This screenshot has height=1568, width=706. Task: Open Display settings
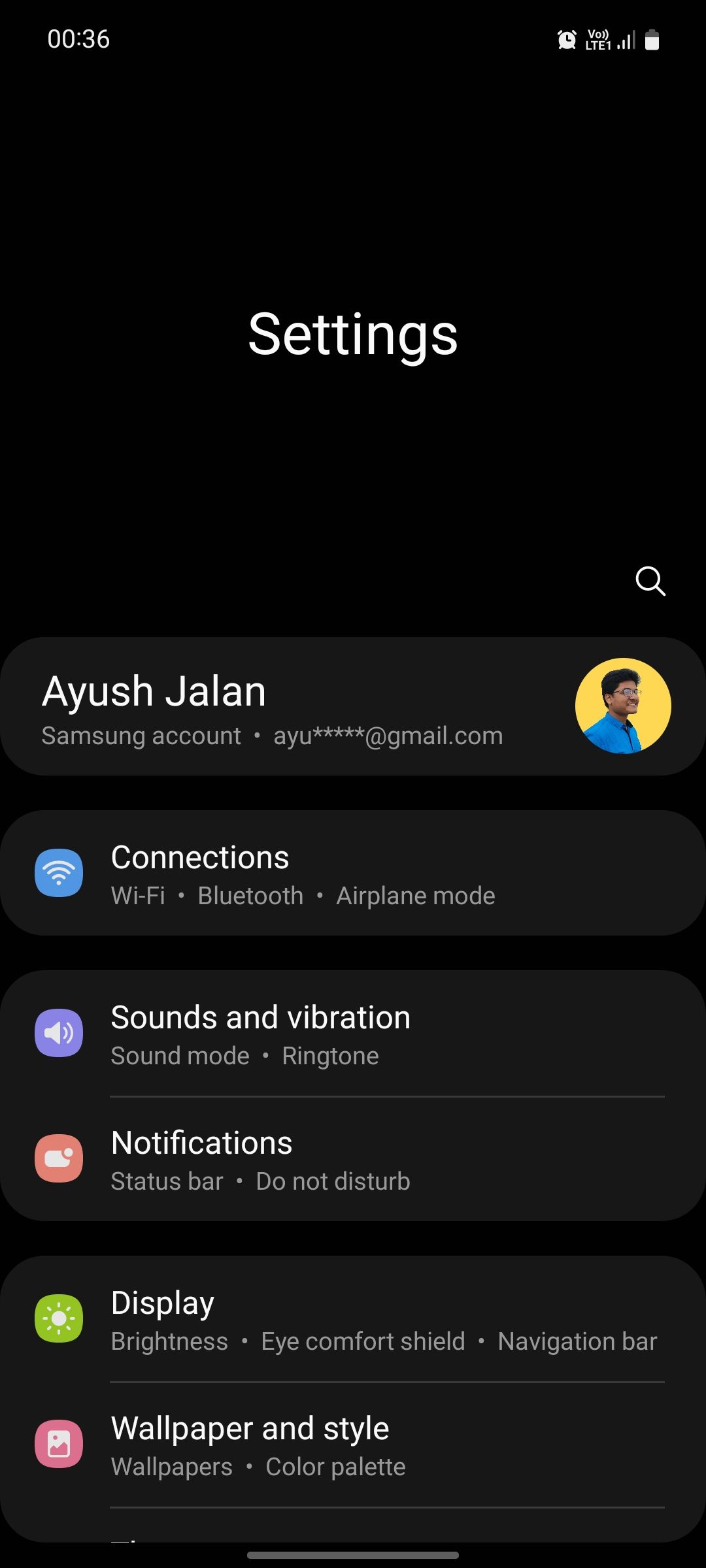pos(353,1318)
